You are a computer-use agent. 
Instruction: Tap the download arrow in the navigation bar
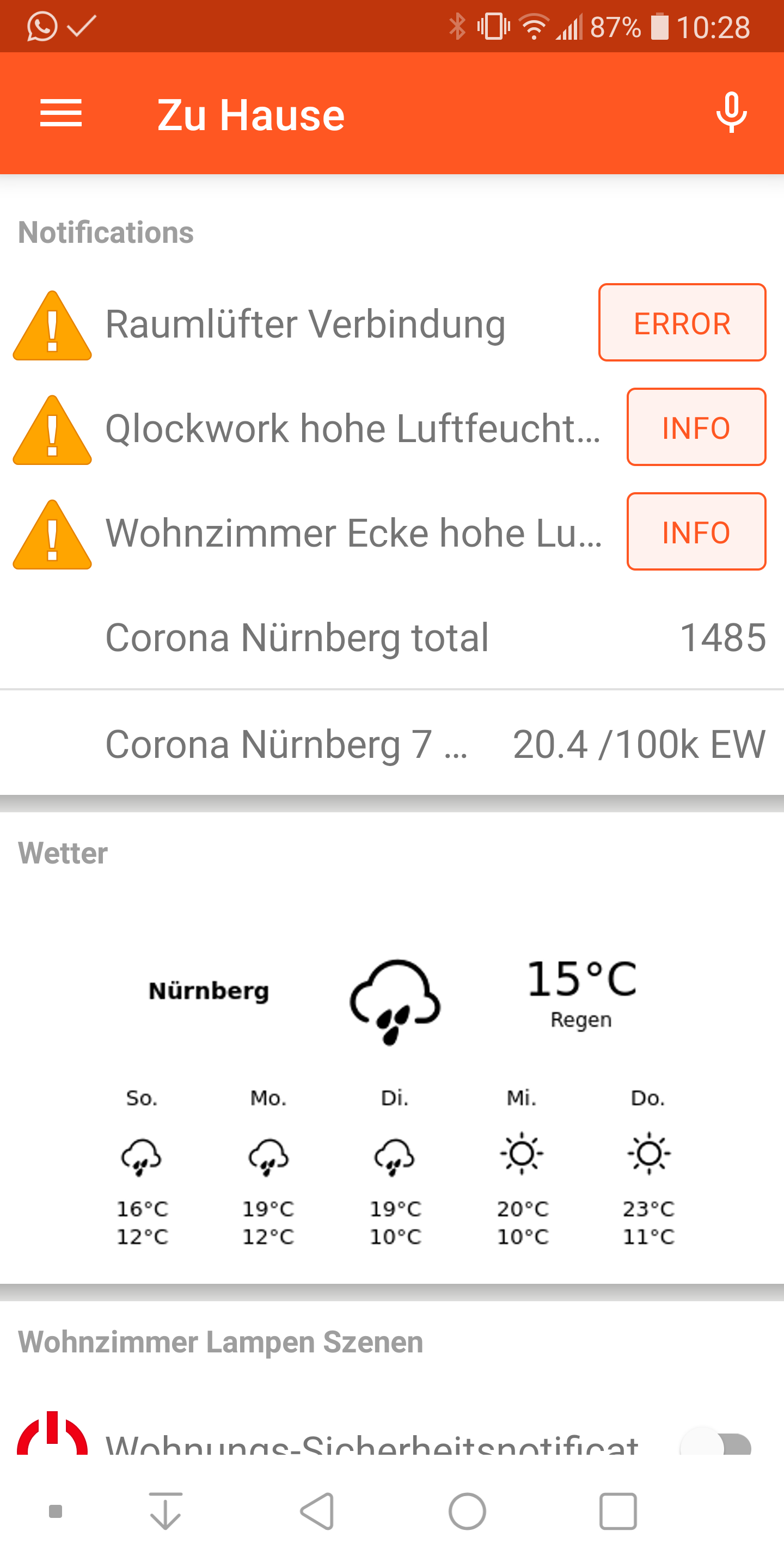tap(166, 1511)
